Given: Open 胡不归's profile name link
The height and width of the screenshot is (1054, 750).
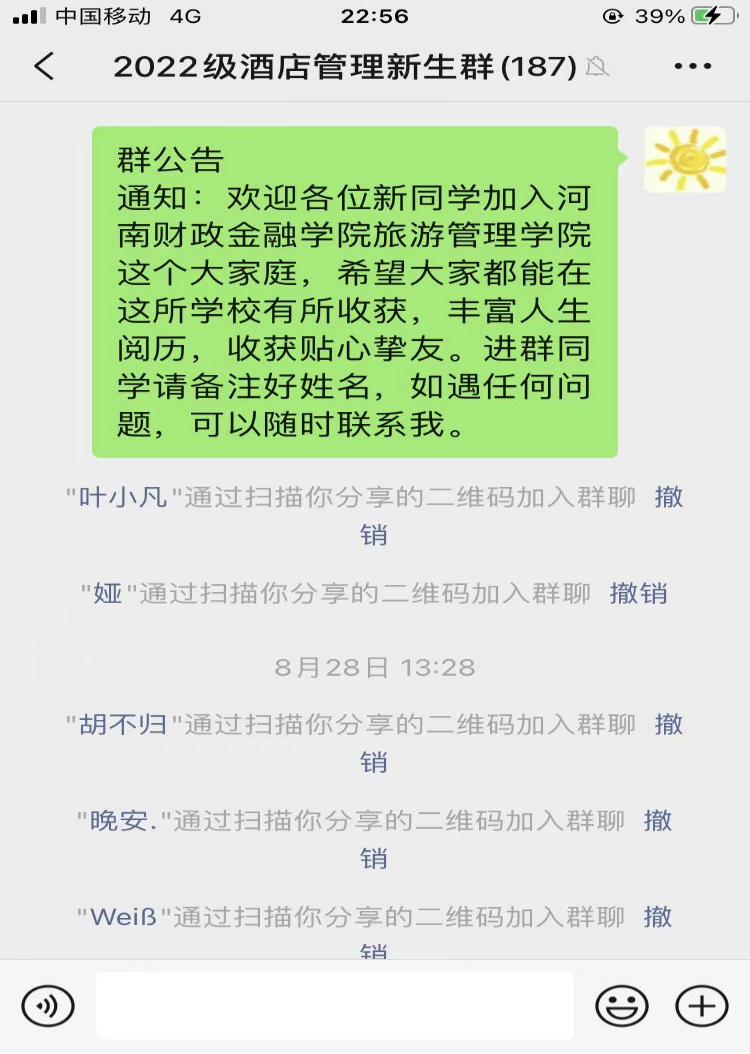Looking at the screenshot, I should pyautogui.click(x=123, y=724).
